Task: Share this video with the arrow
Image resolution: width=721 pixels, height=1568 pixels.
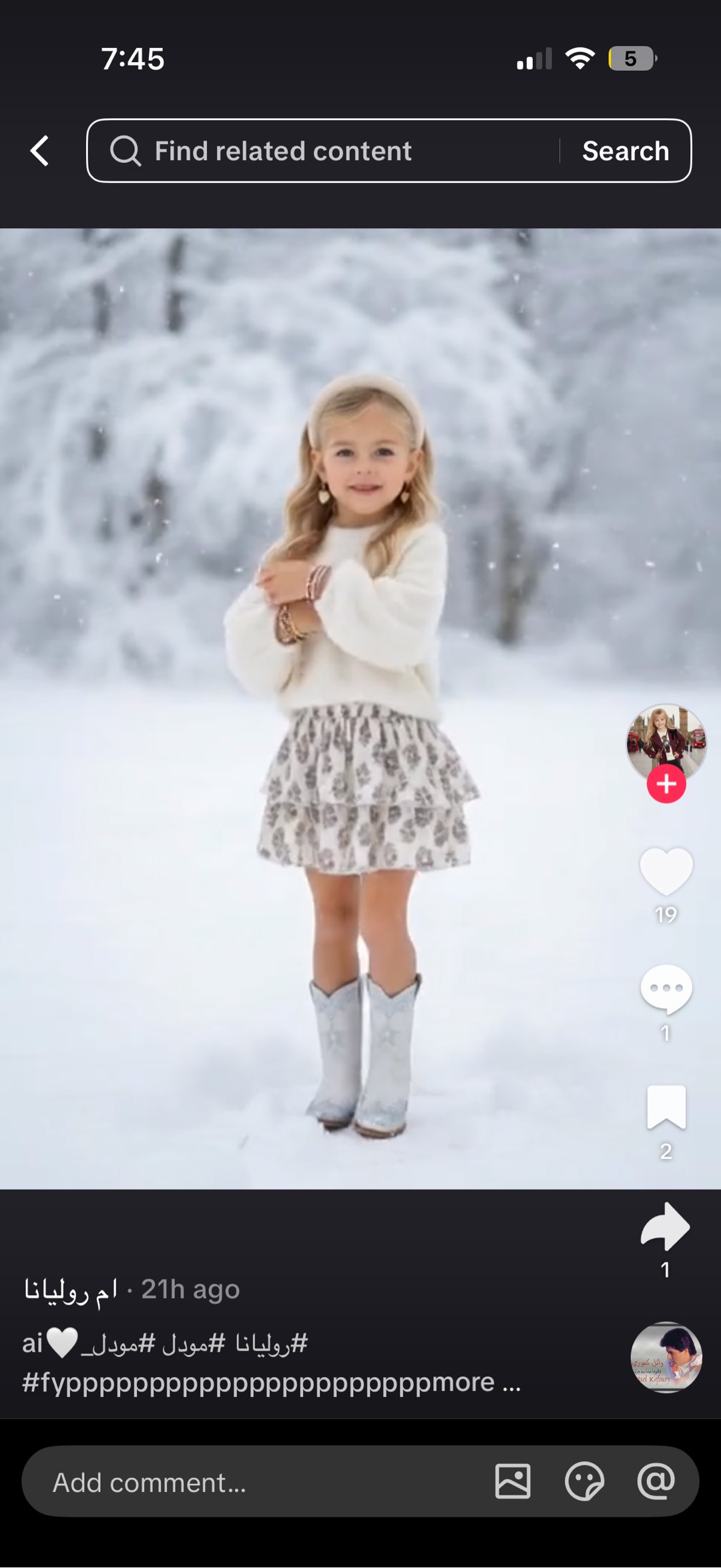Action: click(x=666, y=1226)
